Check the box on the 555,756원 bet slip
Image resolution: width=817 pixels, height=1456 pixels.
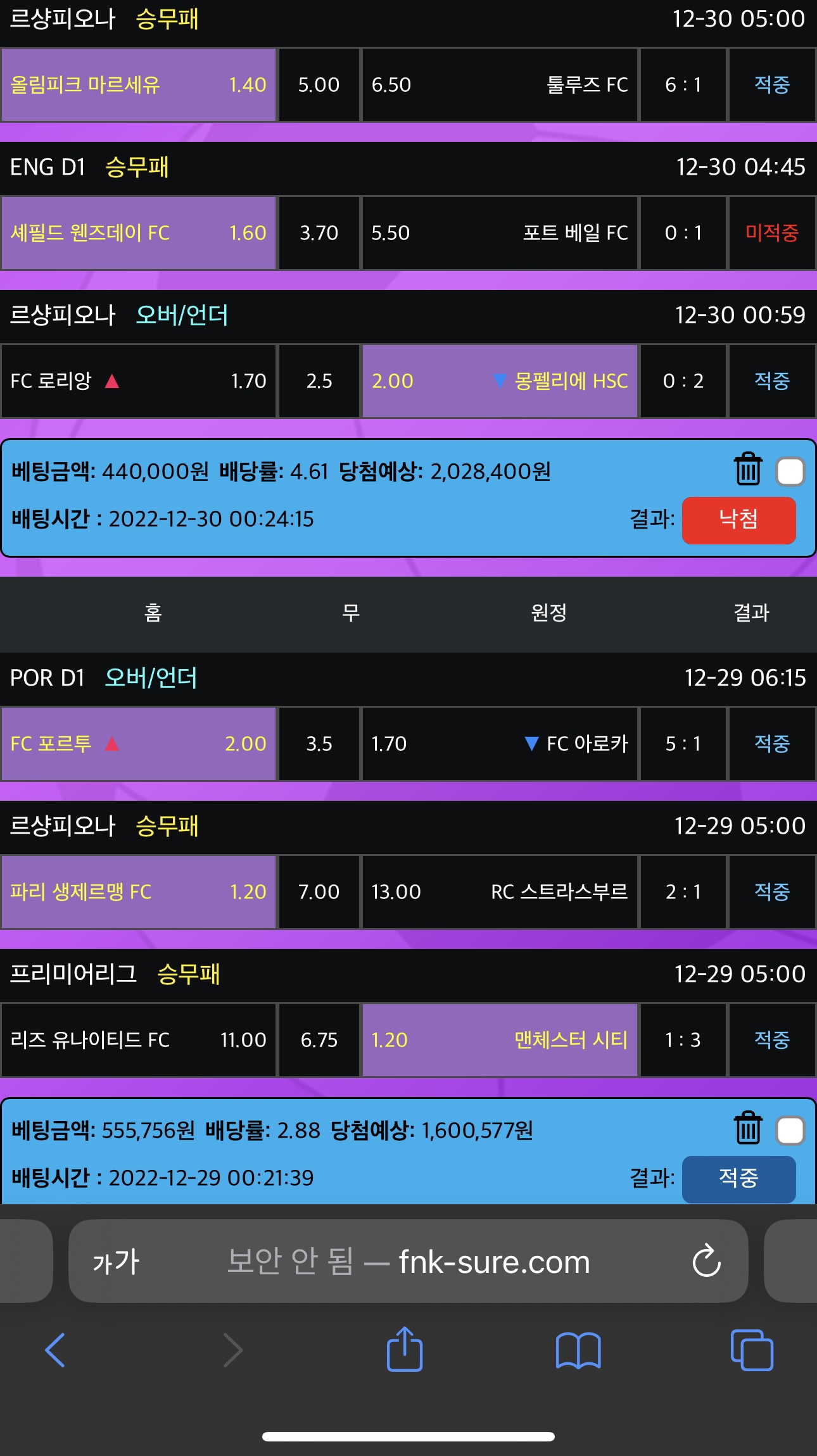click(790, 1131)
